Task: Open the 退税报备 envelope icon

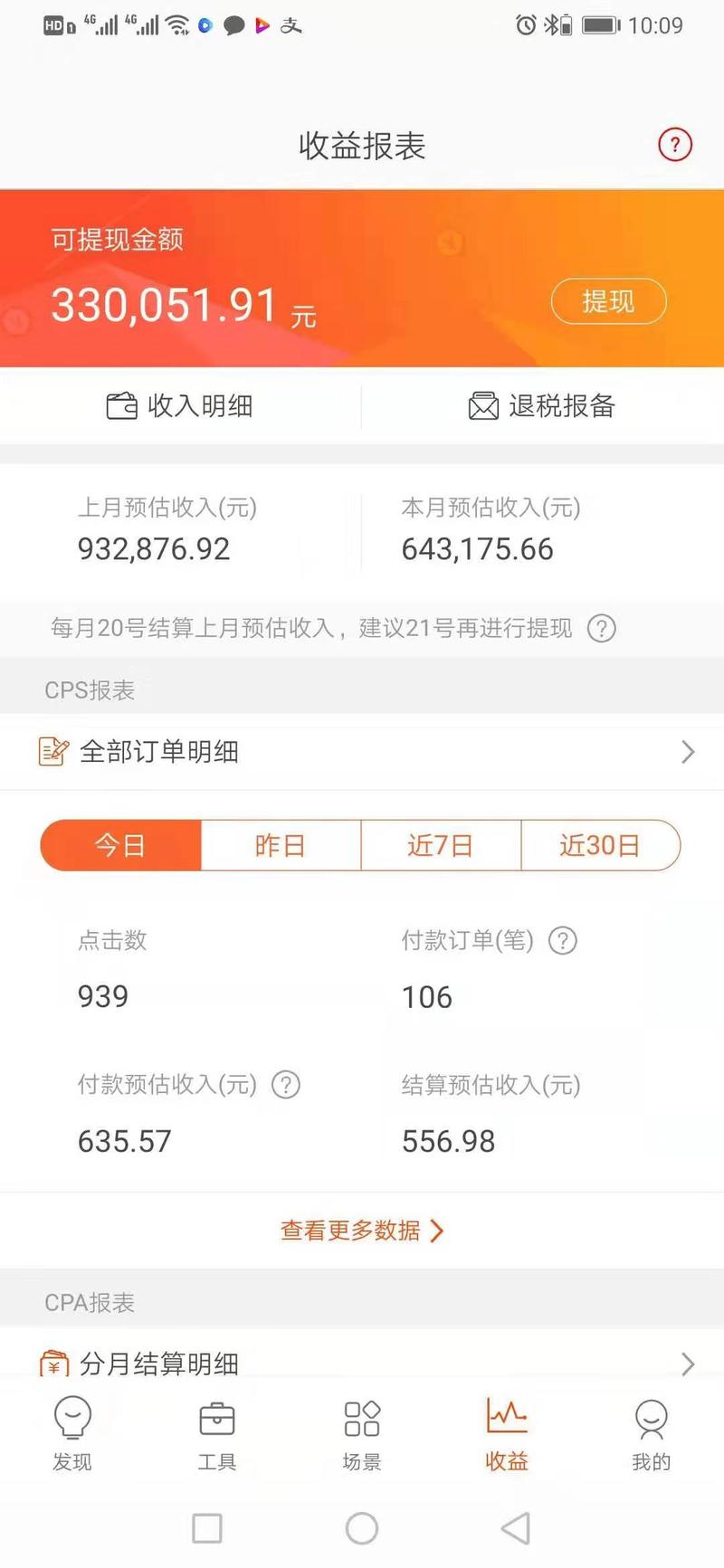Action: click(482, 406)
